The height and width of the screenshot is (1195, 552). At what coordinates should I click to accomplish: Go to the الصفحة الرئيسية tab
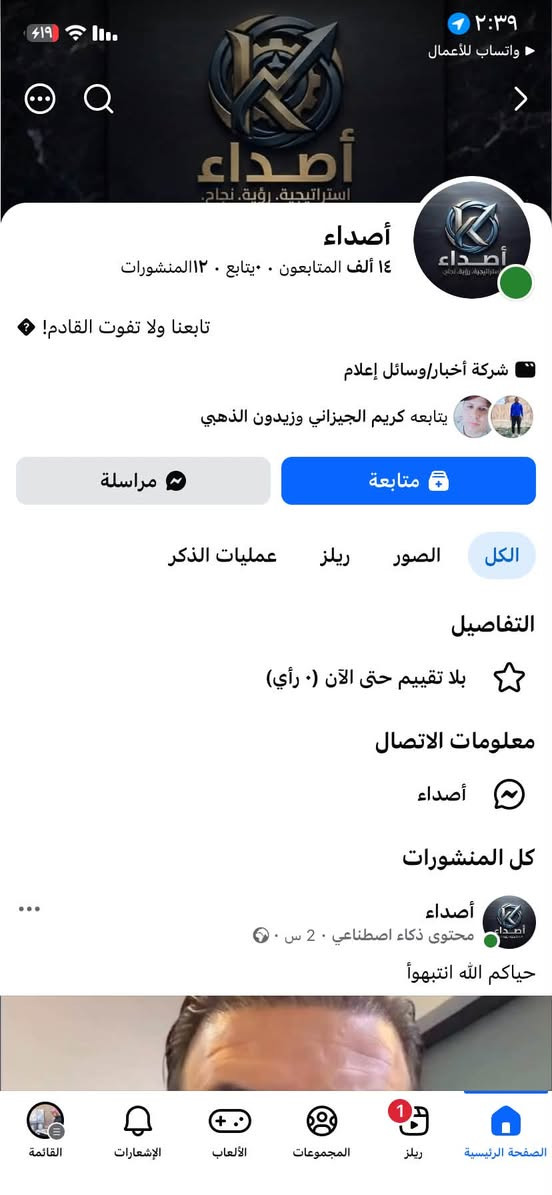point(505,1131)
